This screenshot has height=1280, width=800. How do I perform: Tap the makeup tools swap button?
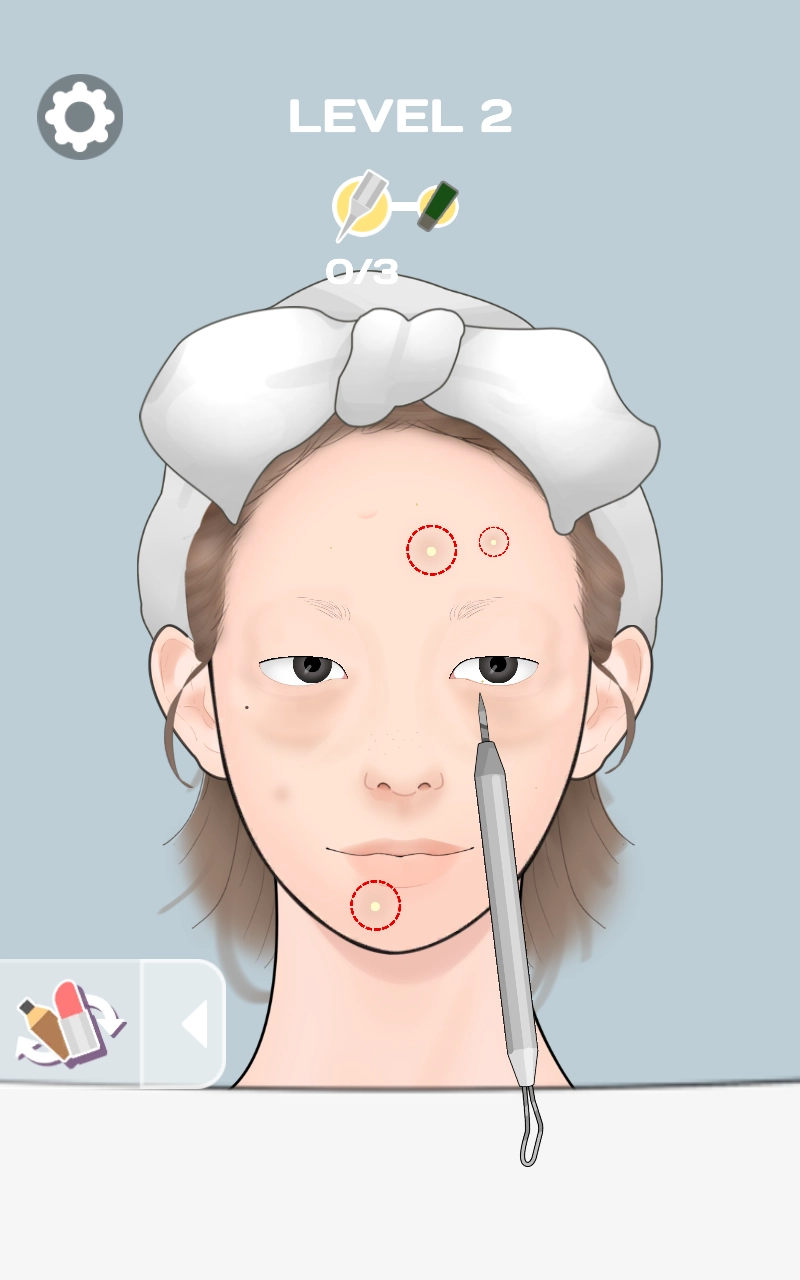tap(70, 1023)
